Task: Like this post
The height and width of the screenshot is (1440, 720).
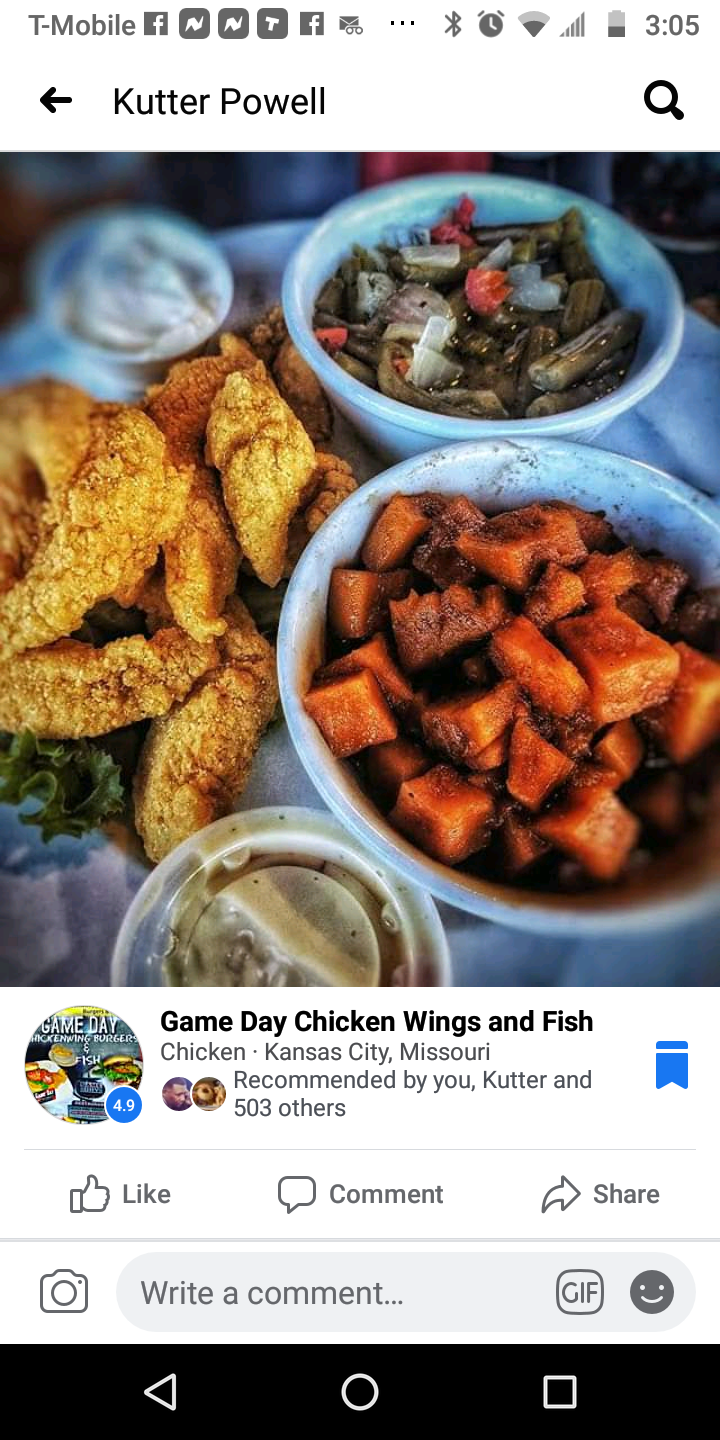Action: 120,1194
